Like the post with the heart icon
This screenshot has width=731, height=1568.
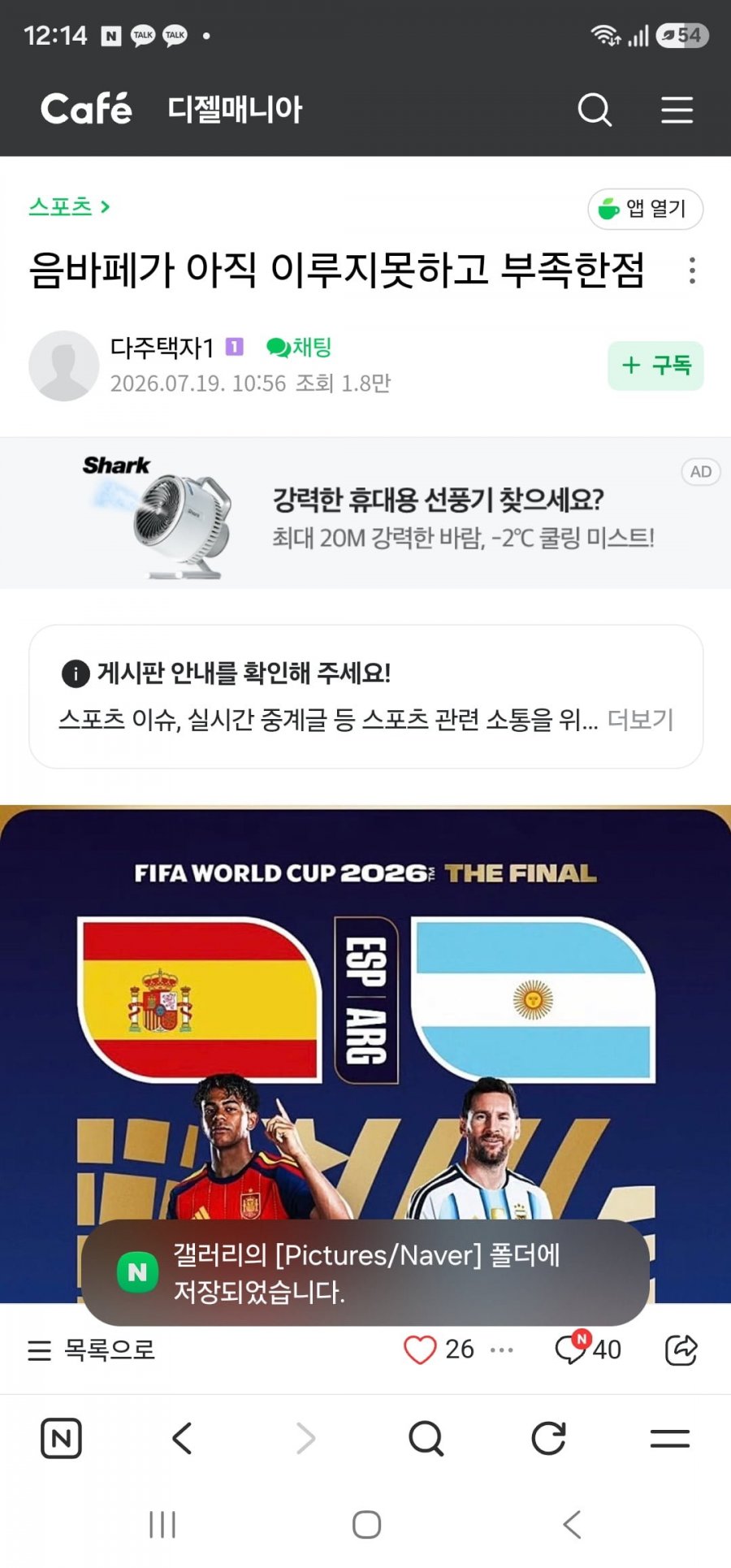[420, 1350]
